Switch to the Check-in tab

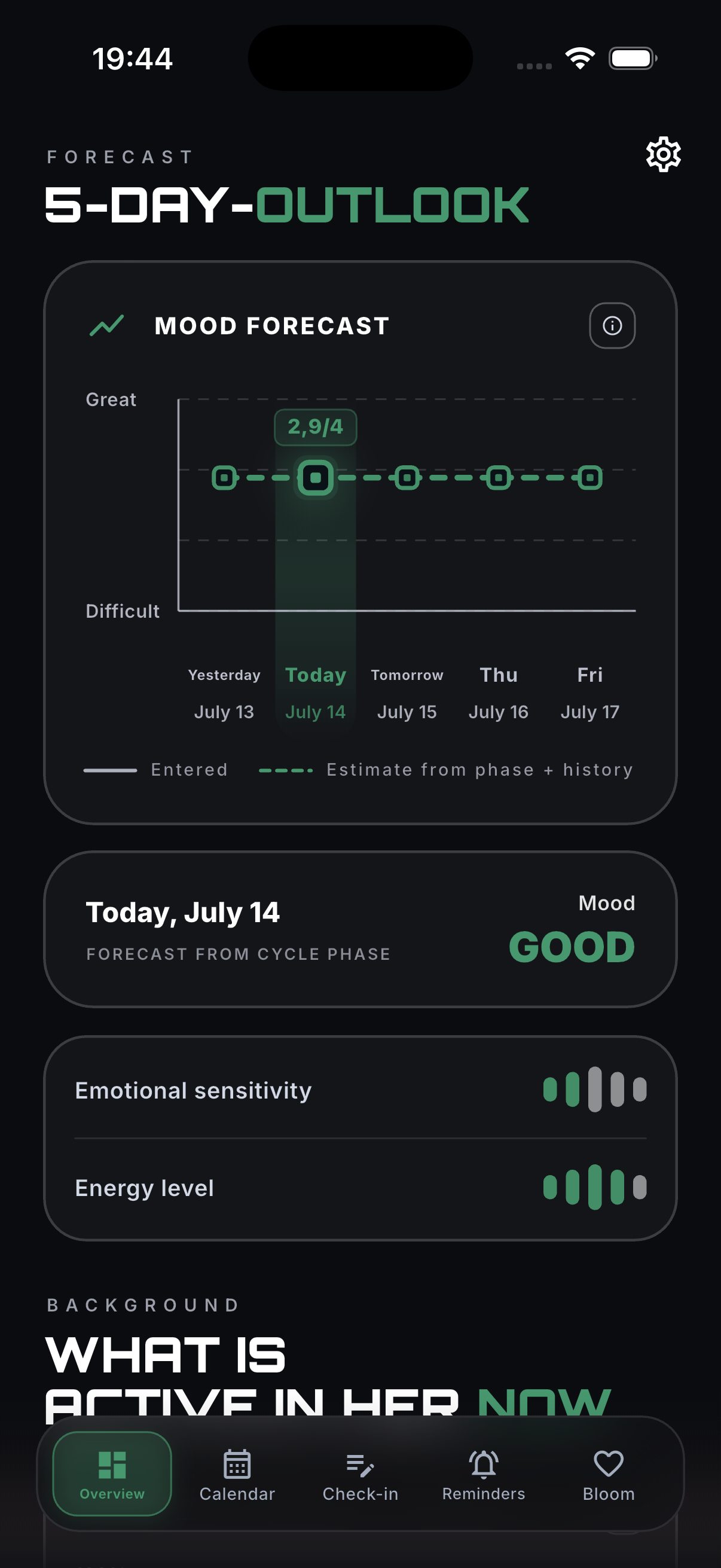tap(360, 1475)
